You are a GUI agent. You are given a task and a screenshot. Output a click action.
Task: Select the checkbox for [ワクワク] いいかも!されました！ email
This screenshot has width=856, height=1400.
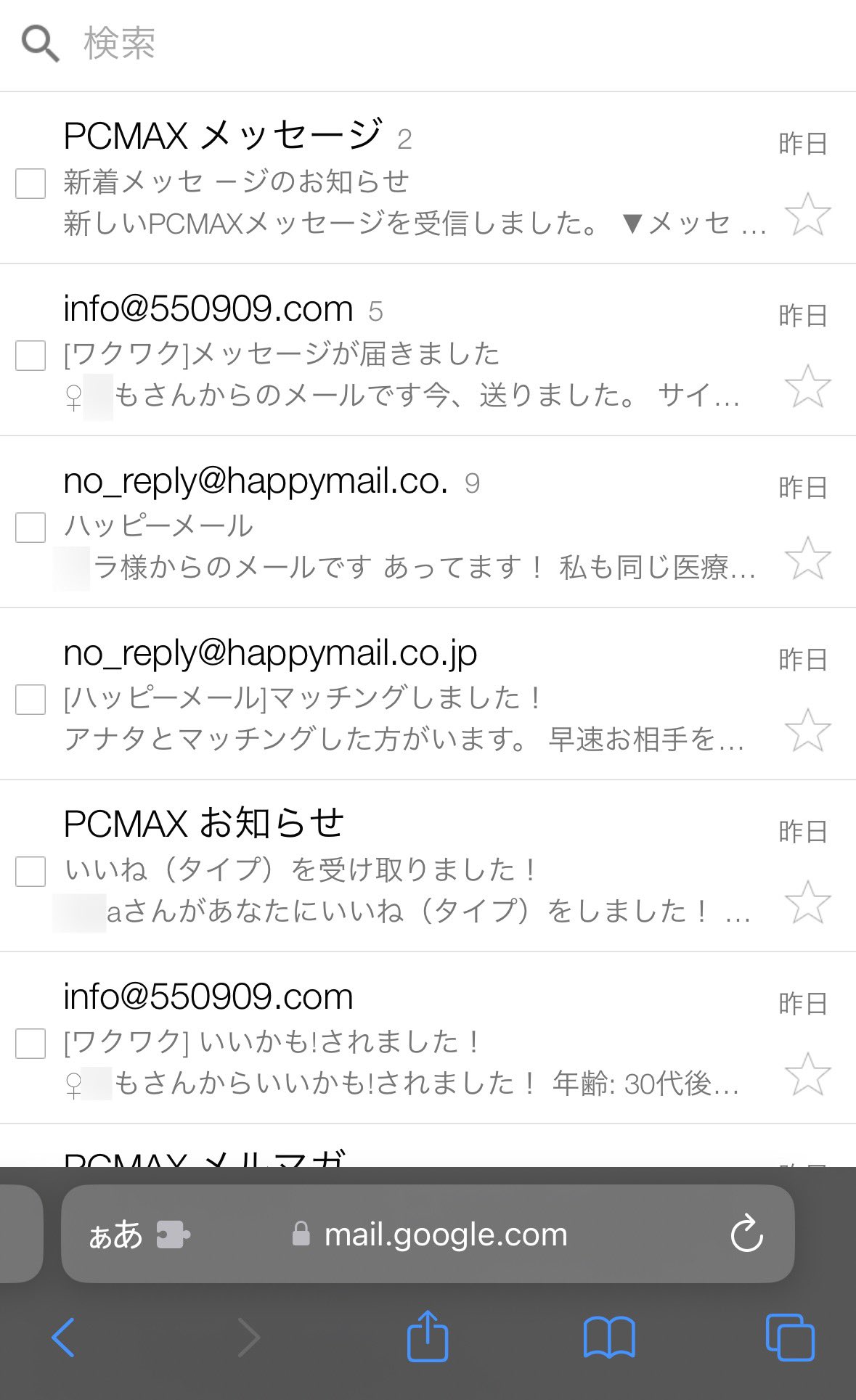[x=30, y=1044]
